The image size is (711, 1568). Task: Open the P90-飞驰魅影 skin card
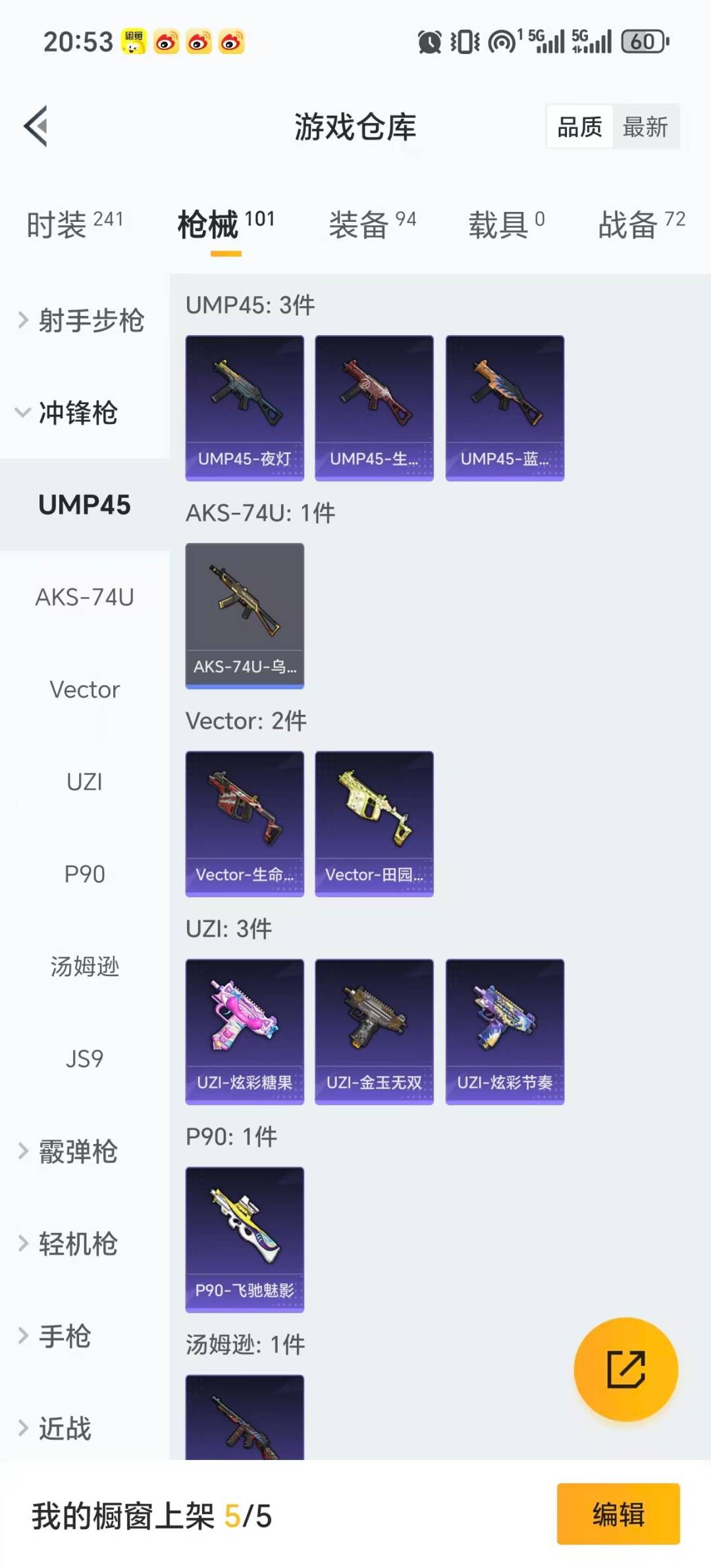coord(244,1239)
